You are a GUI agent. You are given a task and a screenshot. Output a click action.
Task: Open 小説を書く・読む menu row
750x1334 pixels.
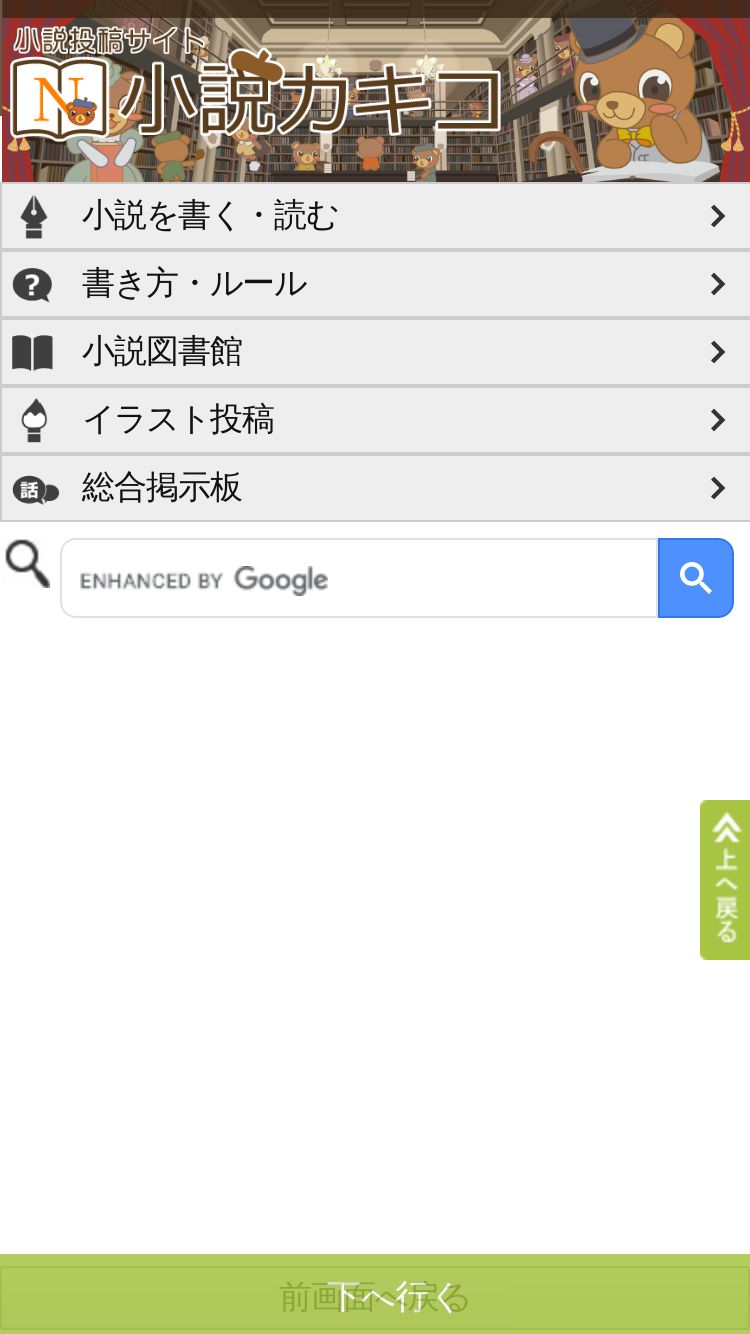(x=375, y=216)
